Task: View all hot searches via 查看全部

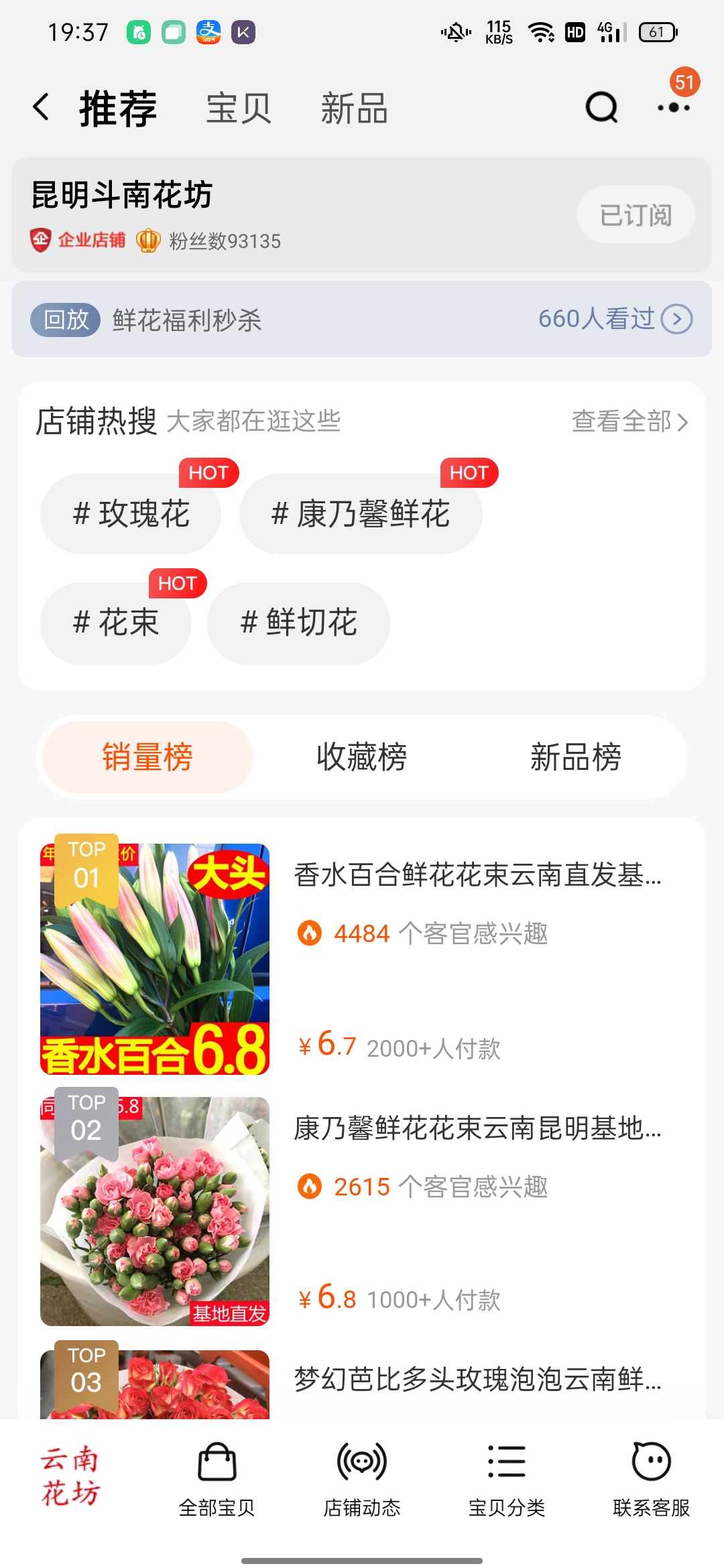Action: 629,421
